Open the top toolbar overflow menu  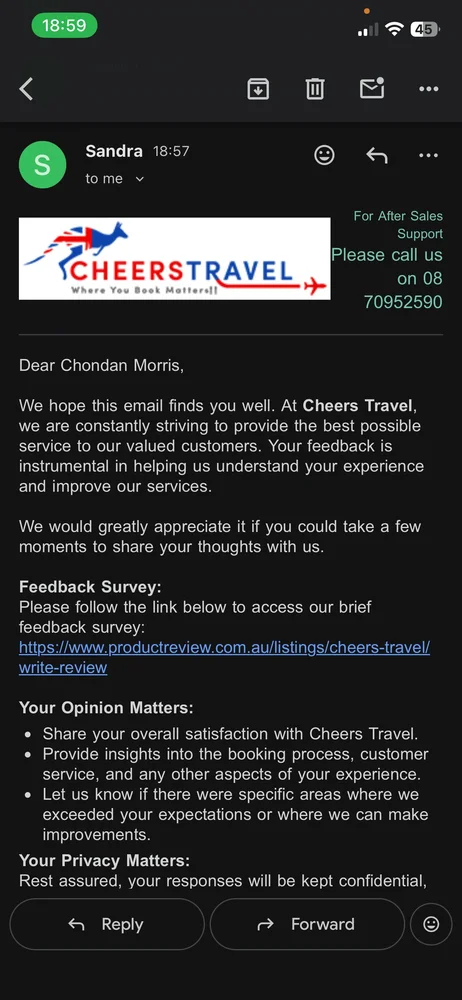click(x=429, y=89)
